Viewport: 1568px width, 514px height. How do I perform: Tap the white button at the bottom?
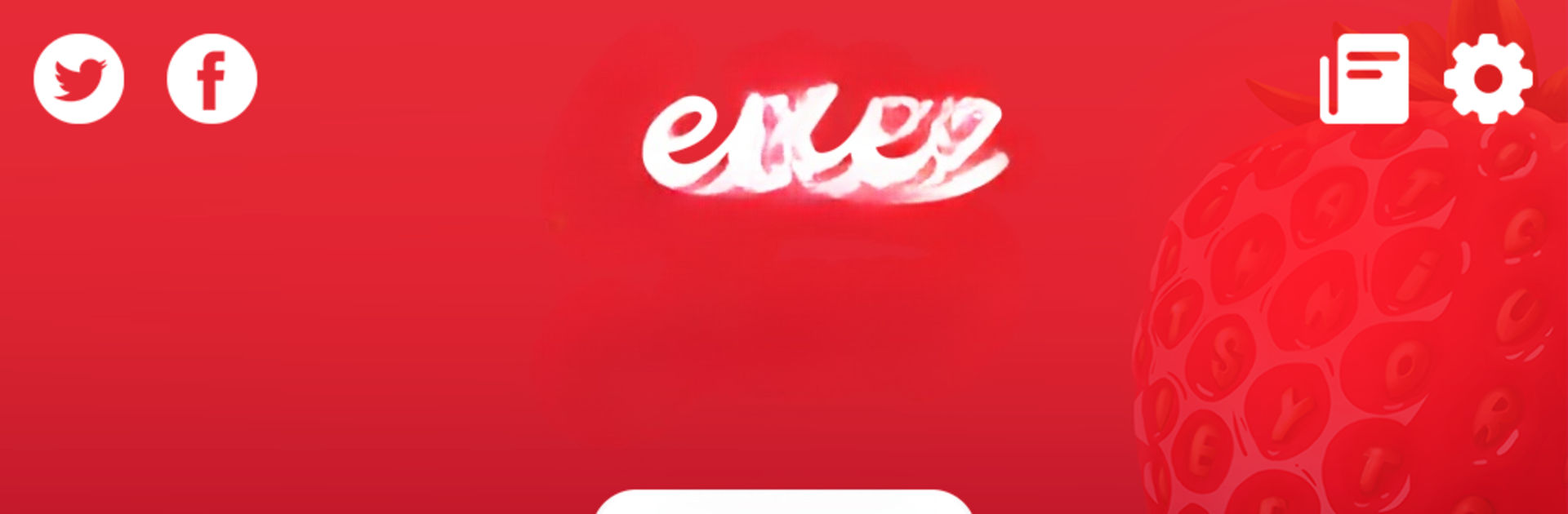[x=784, y=503]
